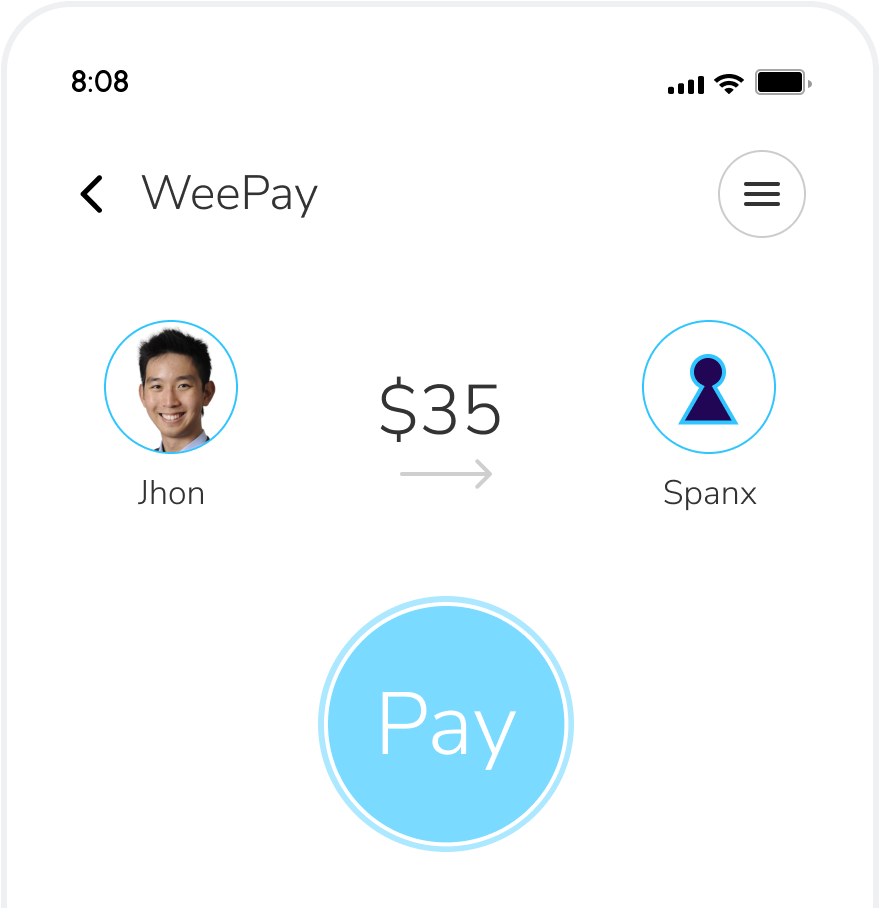The height and width of the screenshot is (908, 880).
Task: Open the hamburger menu
Action: coord(762,194)
